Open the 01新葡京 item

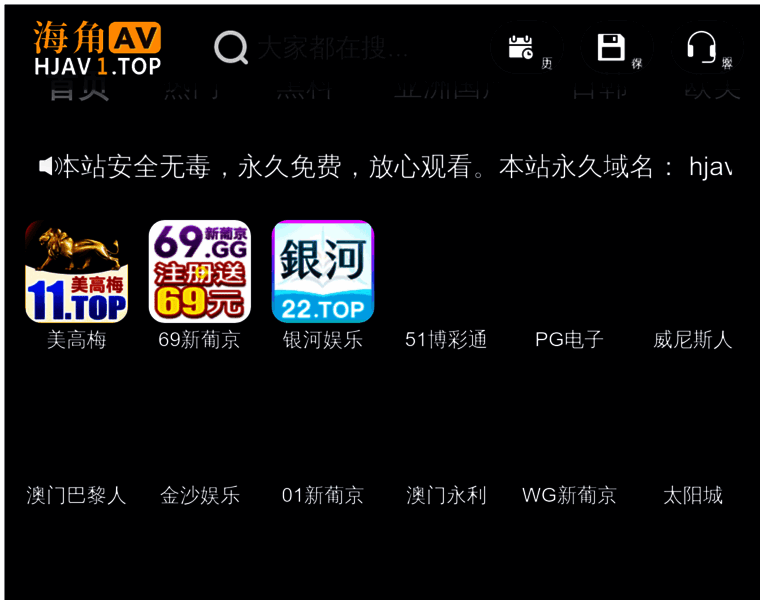[323, 495]
